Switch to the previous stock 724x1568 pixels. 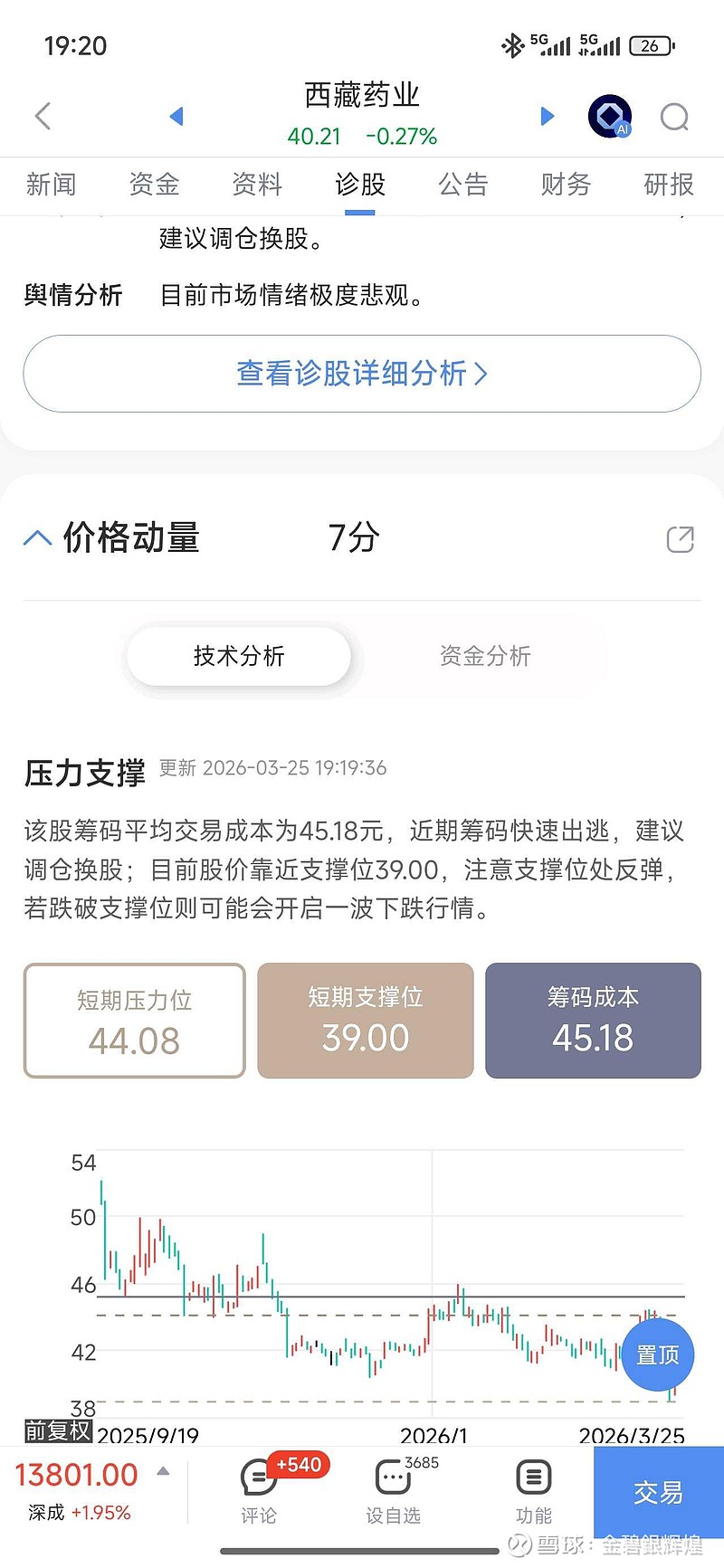click(176, 116)
